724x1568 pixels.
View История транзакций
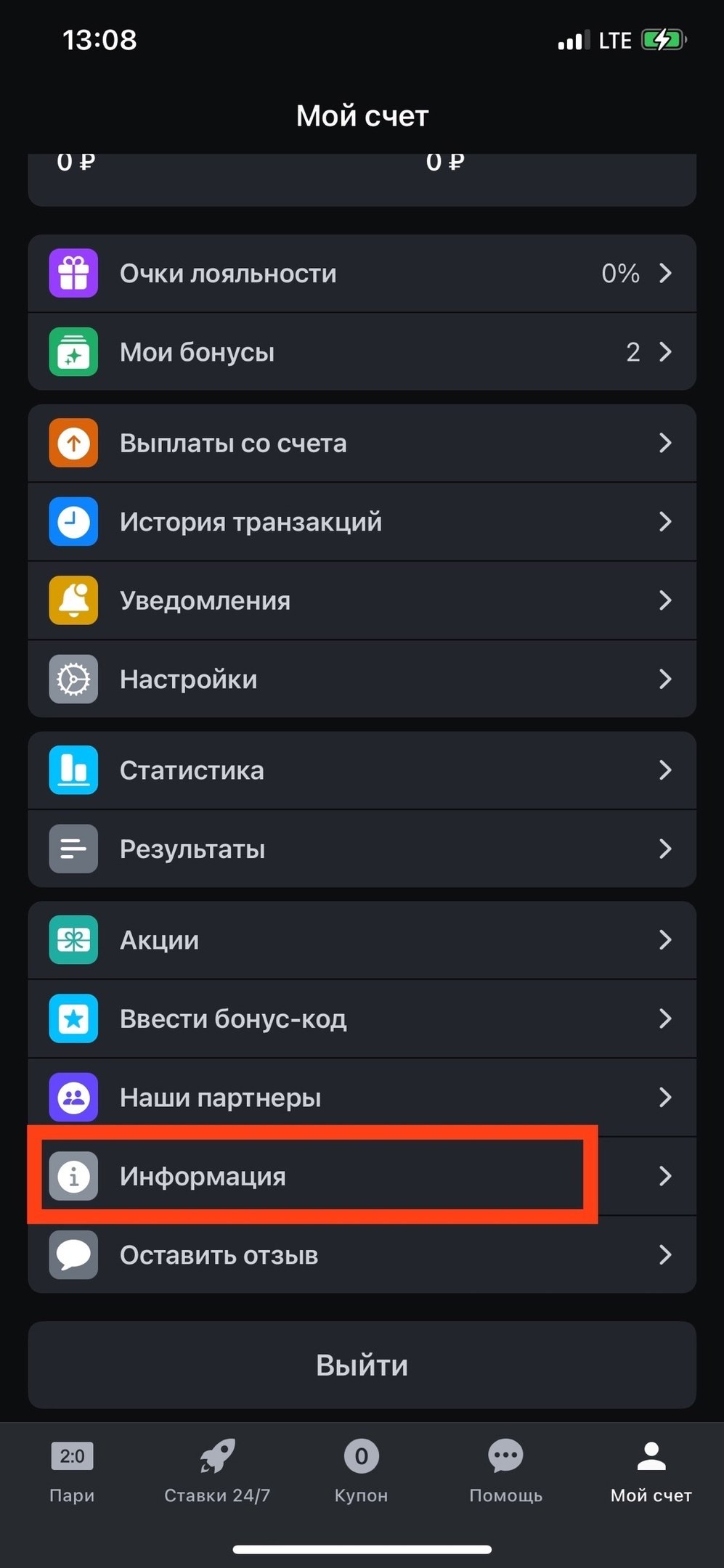[362, 521]
